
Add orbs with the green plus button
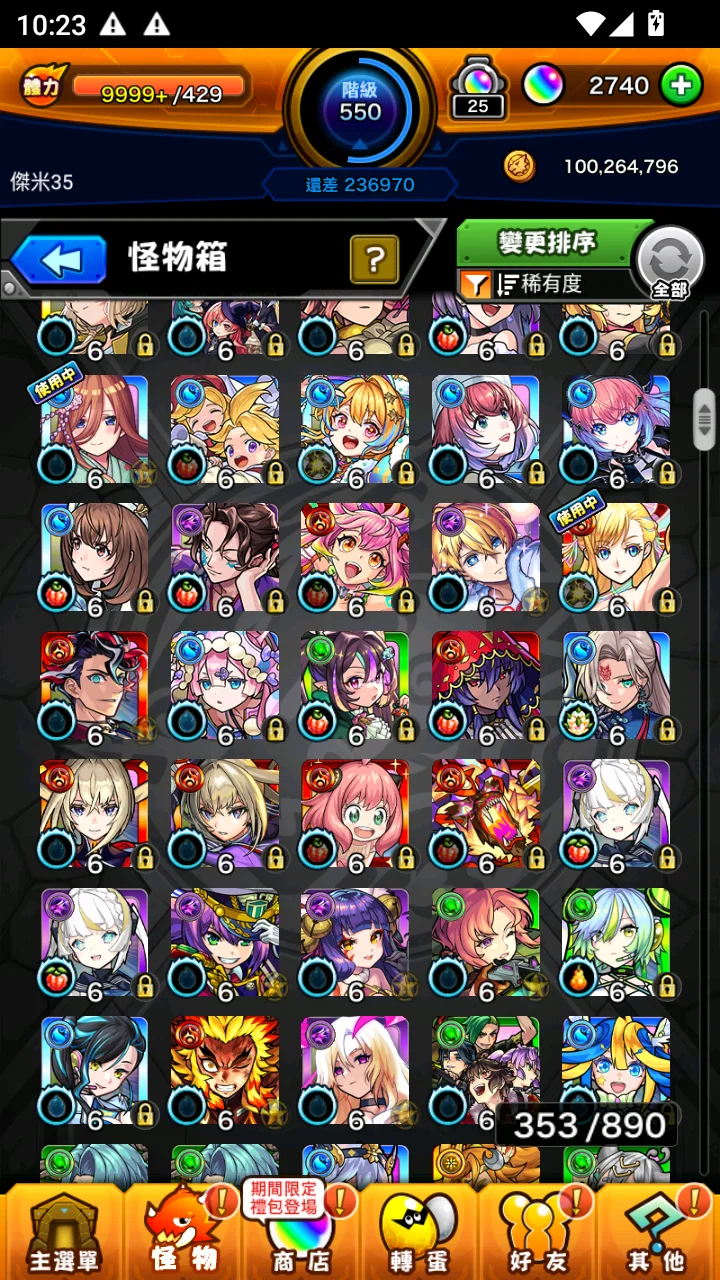click(x=681, y=86)
